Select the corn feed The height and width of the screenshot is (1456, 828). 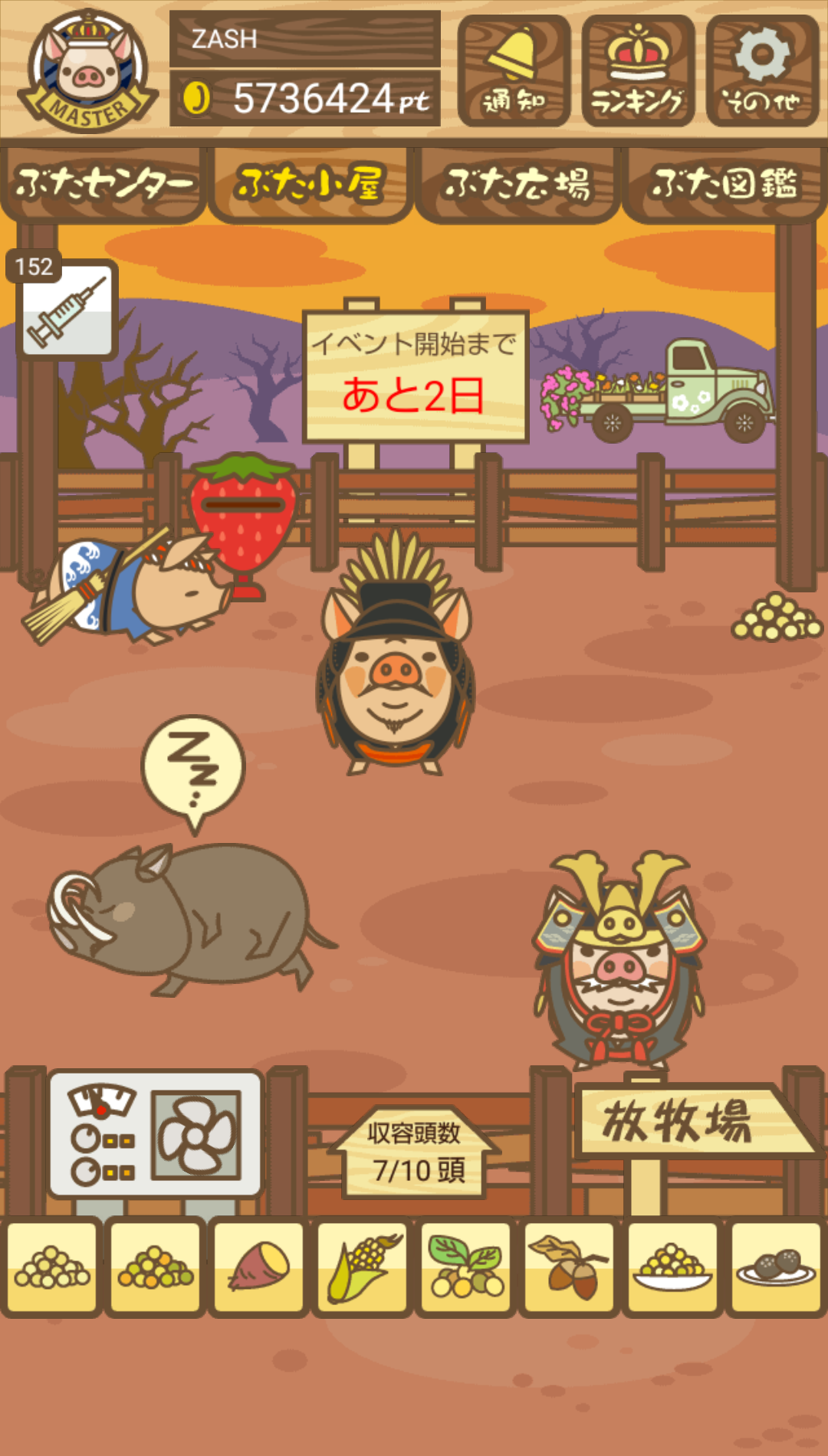[363, 1267]
